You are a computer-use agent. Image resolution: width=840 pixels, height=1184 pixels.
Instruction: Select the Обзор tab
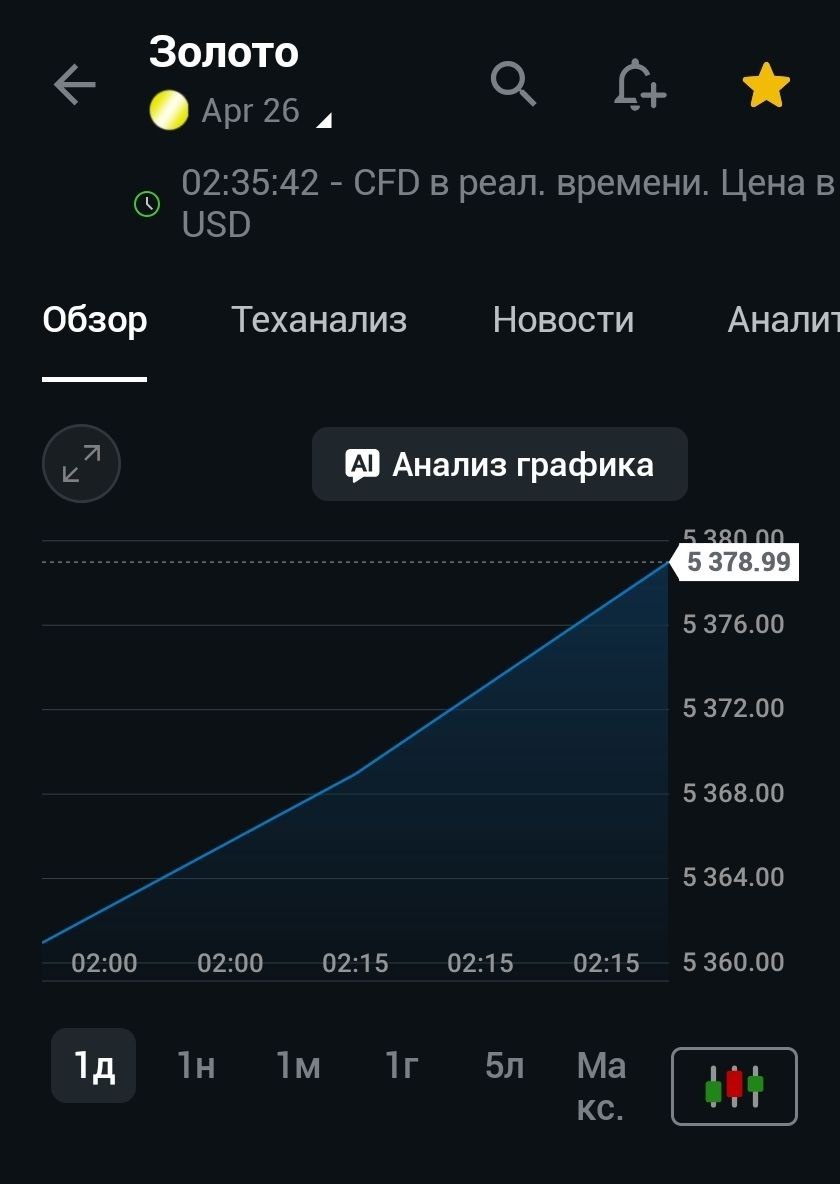coord(95,320)
